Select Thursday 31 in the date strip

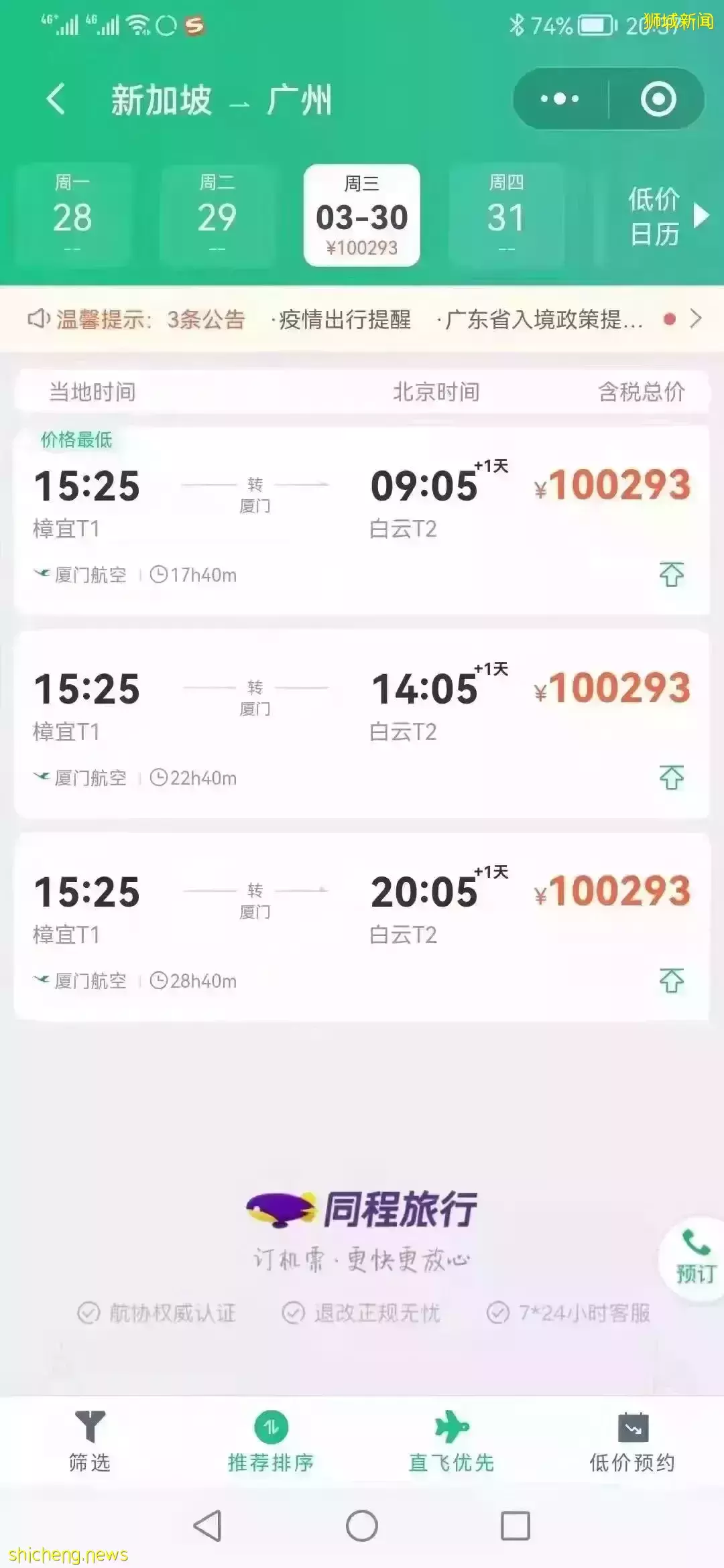pos(506,216)
